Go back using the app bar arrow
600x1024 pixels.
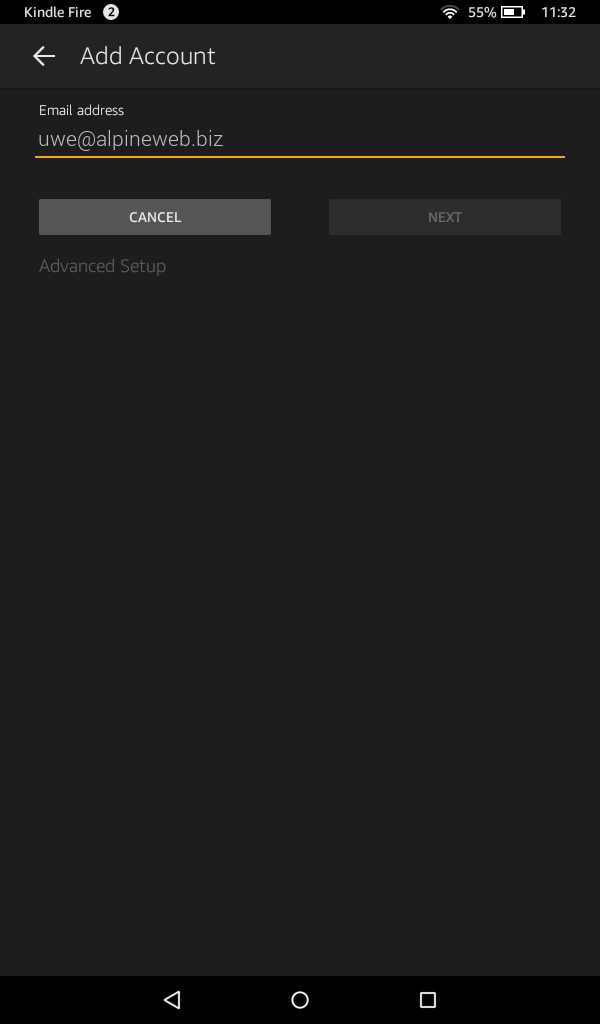[x=44, y=56]
